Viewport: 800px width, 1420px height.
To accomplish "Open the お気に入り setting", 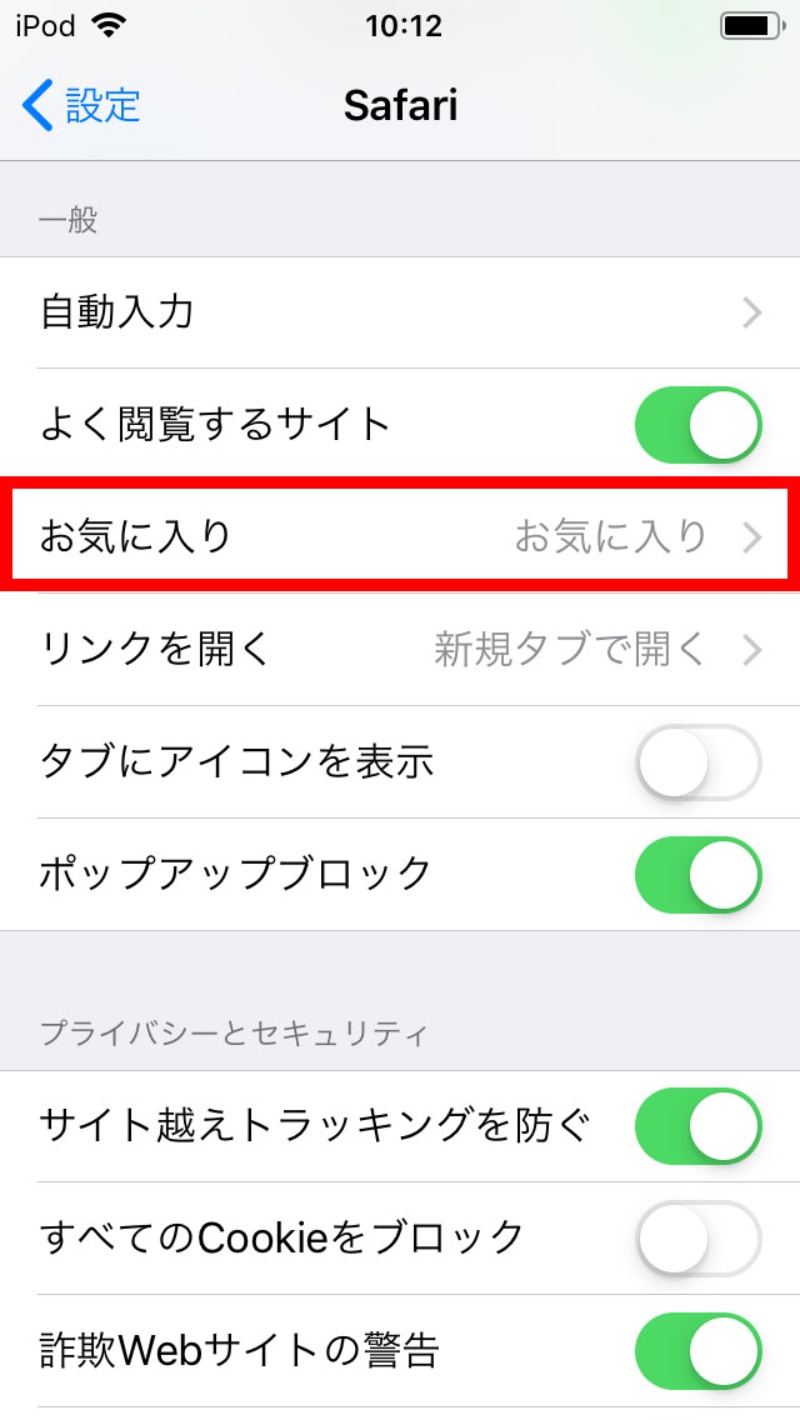I will [x=400, y=537].
